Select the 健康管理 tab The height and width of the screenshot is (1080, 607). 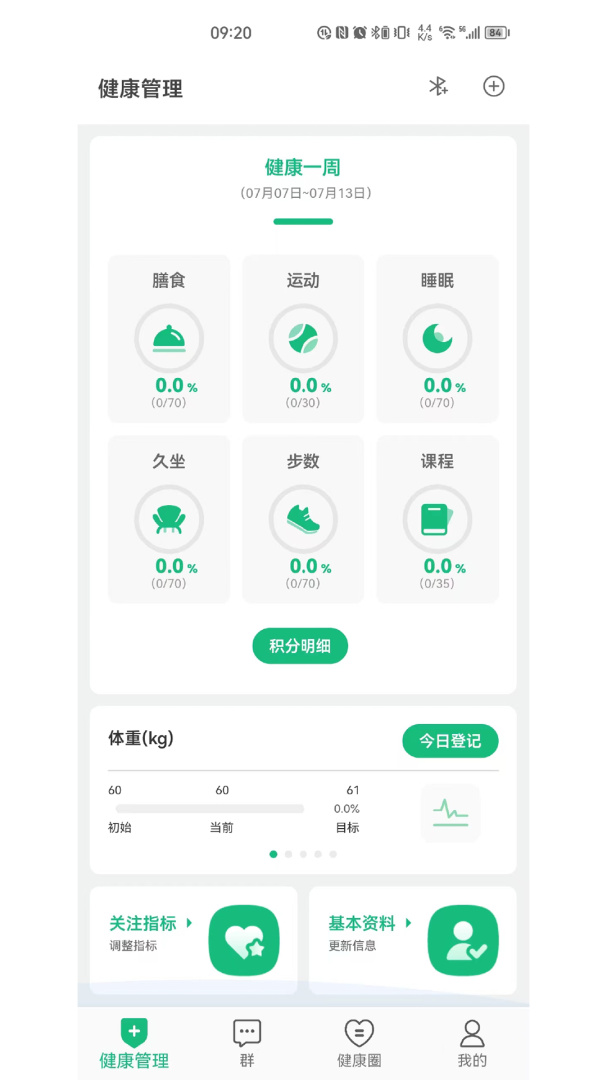point(134,1043)
